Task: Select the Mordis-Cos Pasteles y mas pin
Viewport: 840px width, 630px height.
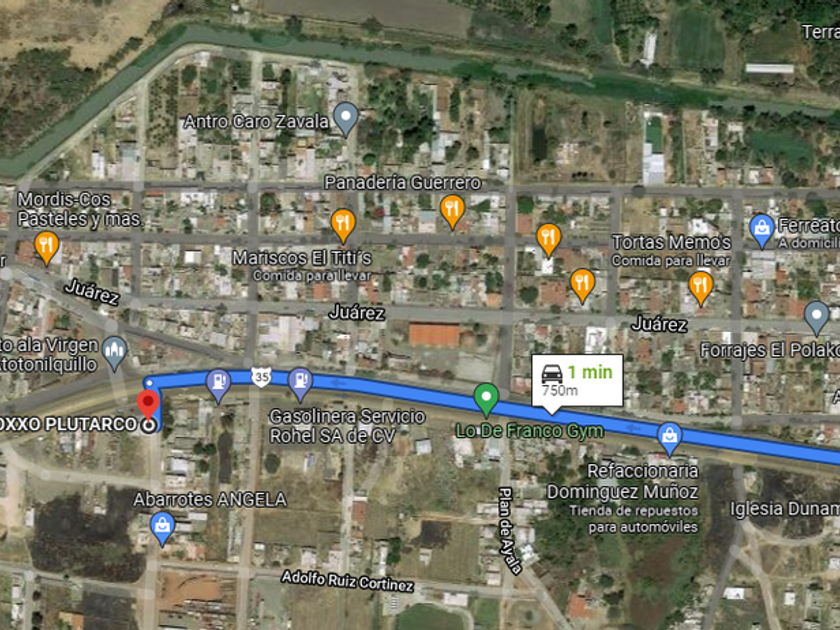Action: 46,243
